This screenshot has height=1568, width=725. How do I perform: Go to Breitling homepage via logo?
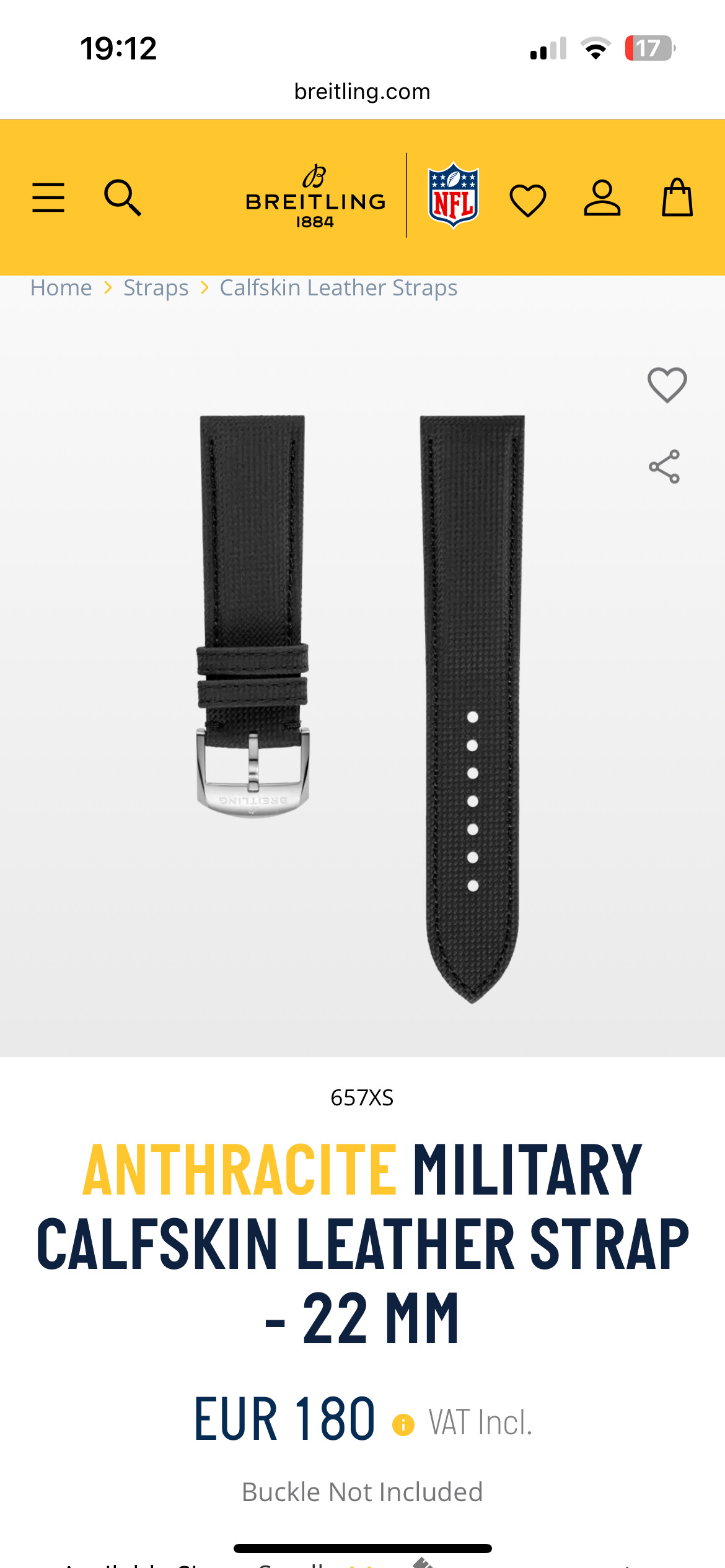[315, 196]
